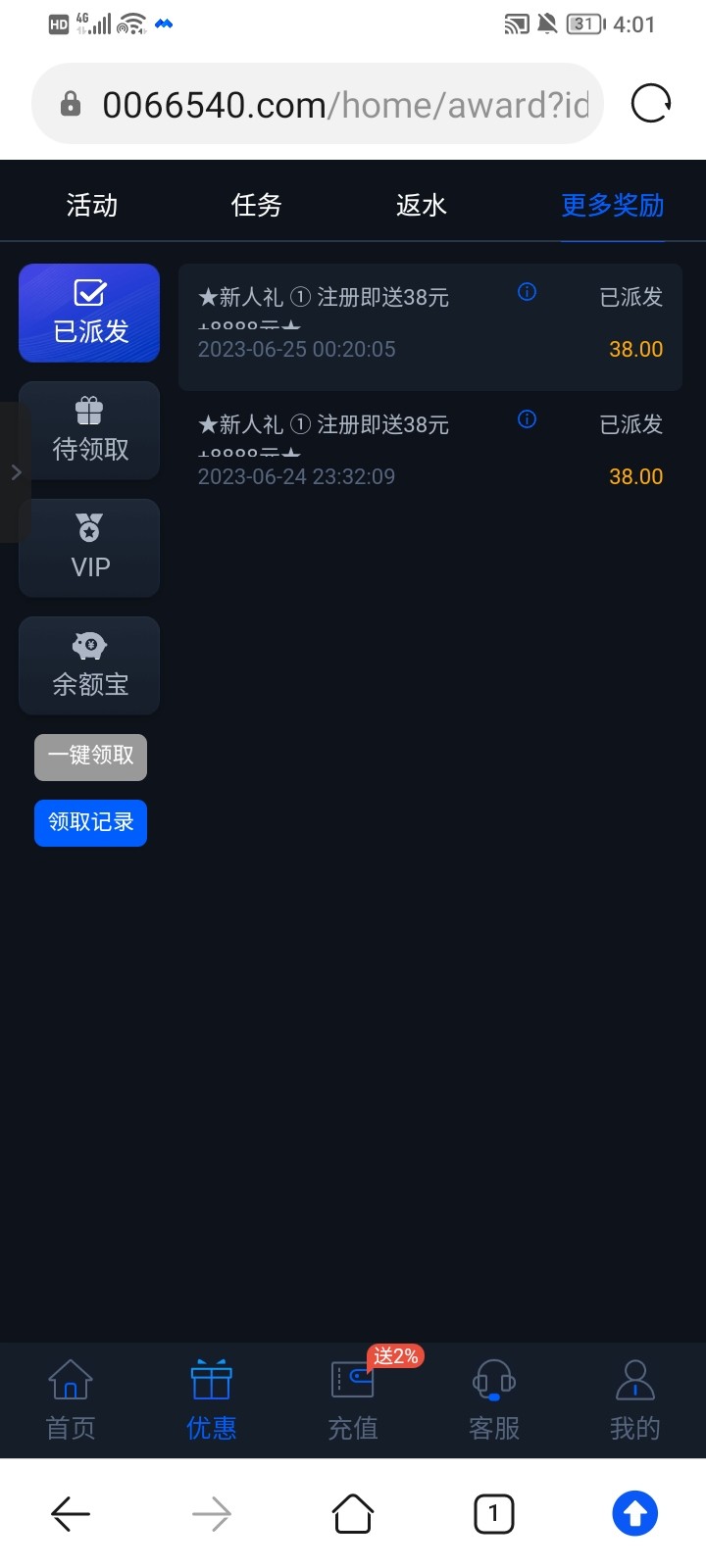Go to the 首页 home tab

pyautogui.click(x=71, y=1399)
